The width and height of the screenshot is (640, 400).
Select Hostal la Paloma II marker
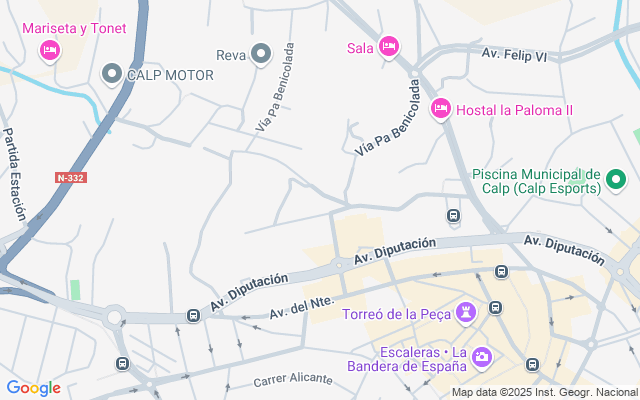[x=440, y=108]
